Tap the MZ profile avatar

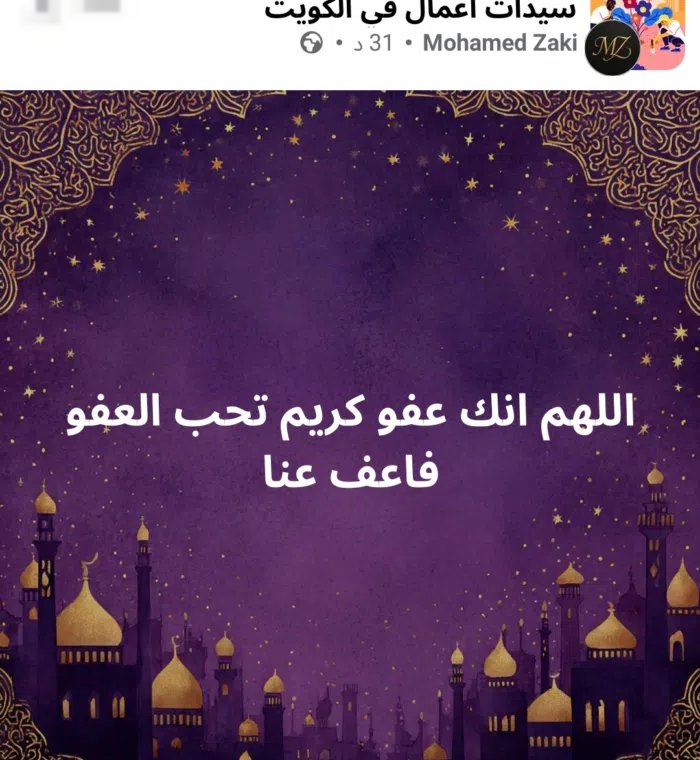pyautogui.click(x=611, y=48)
